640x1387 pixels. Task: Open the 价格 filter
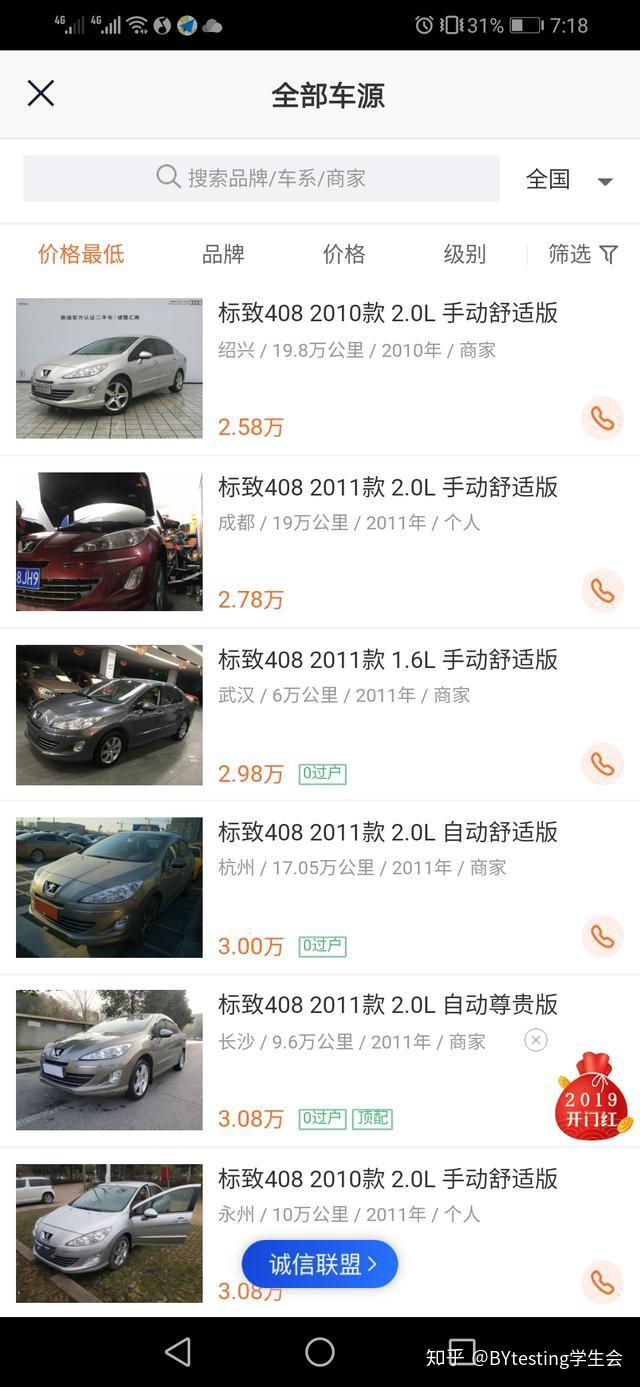344,254
